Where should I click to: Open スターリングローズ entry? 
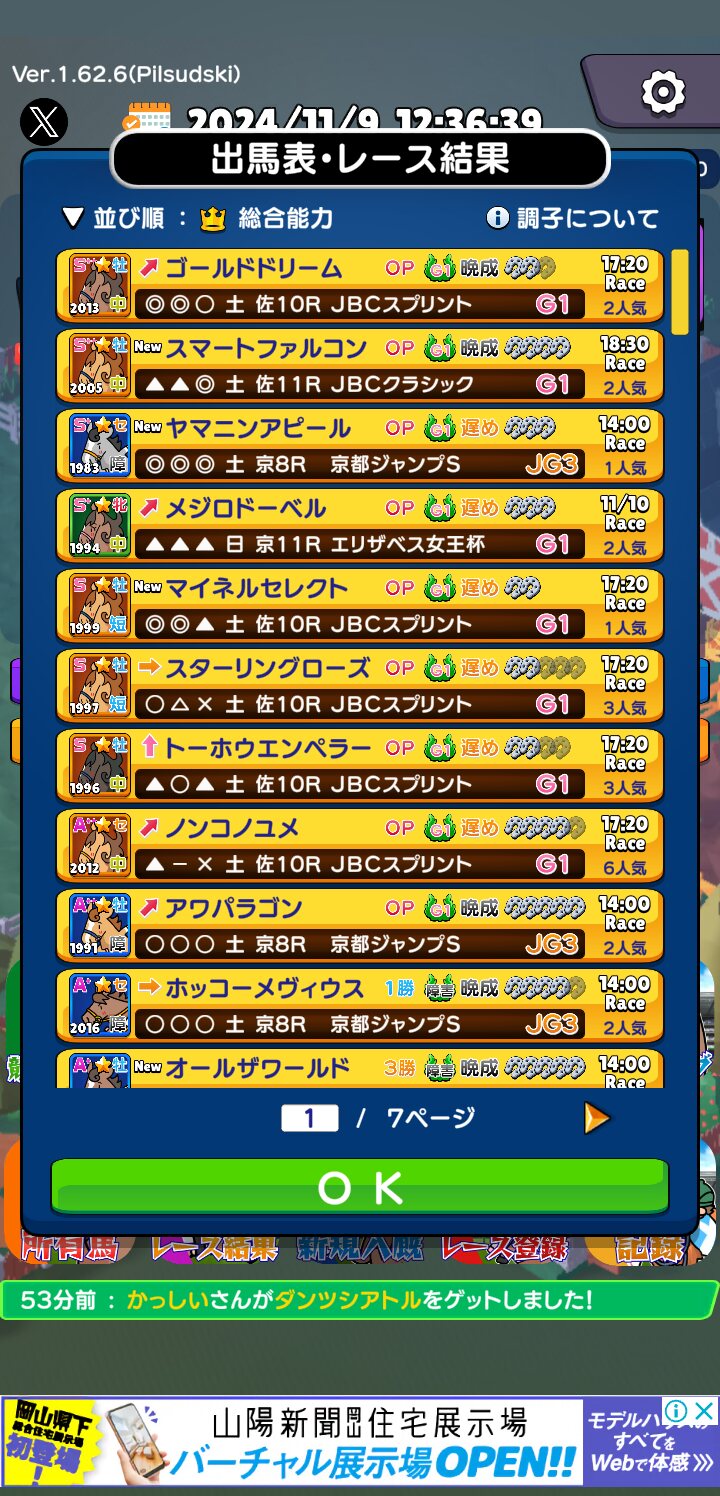point(360,685)
